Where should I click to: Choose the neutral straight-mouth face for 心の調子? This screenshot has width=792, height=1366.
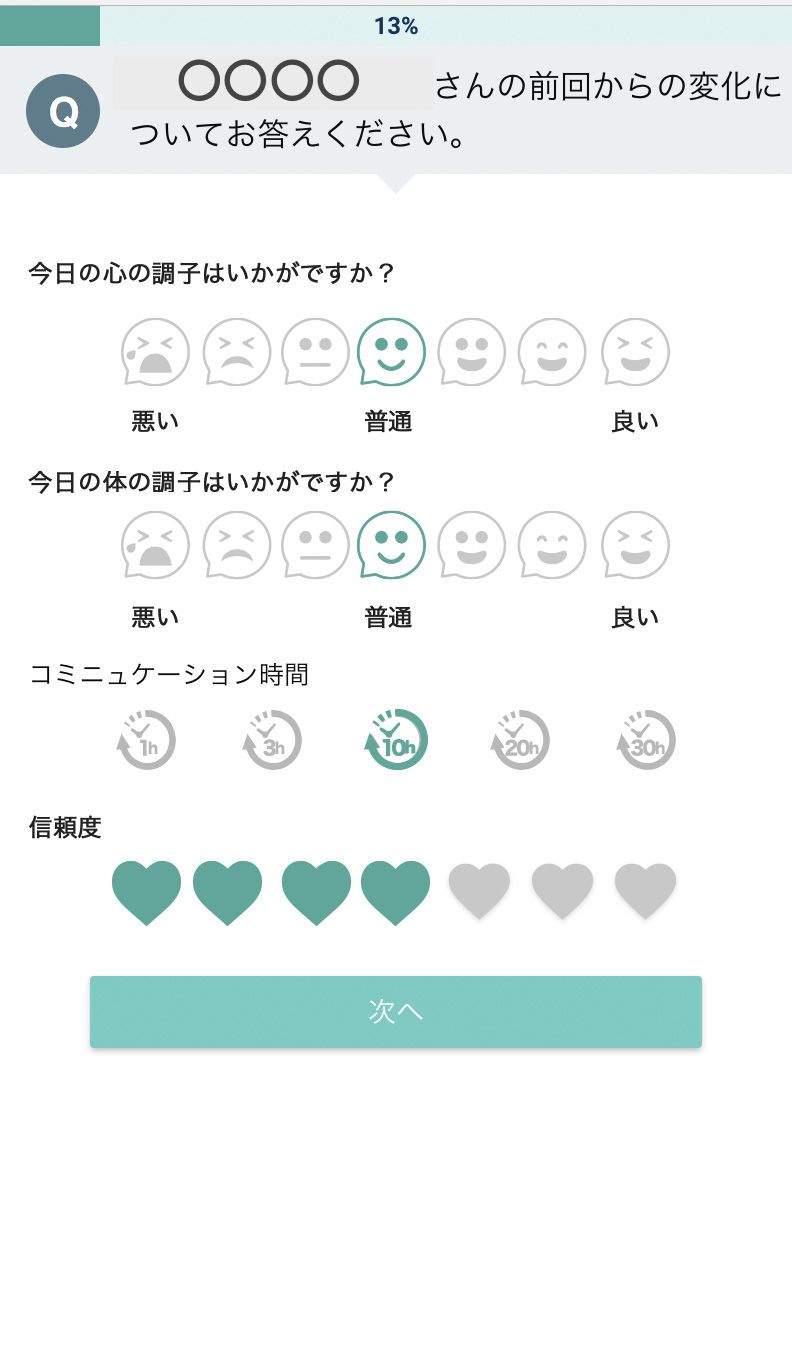click(315, 352)
